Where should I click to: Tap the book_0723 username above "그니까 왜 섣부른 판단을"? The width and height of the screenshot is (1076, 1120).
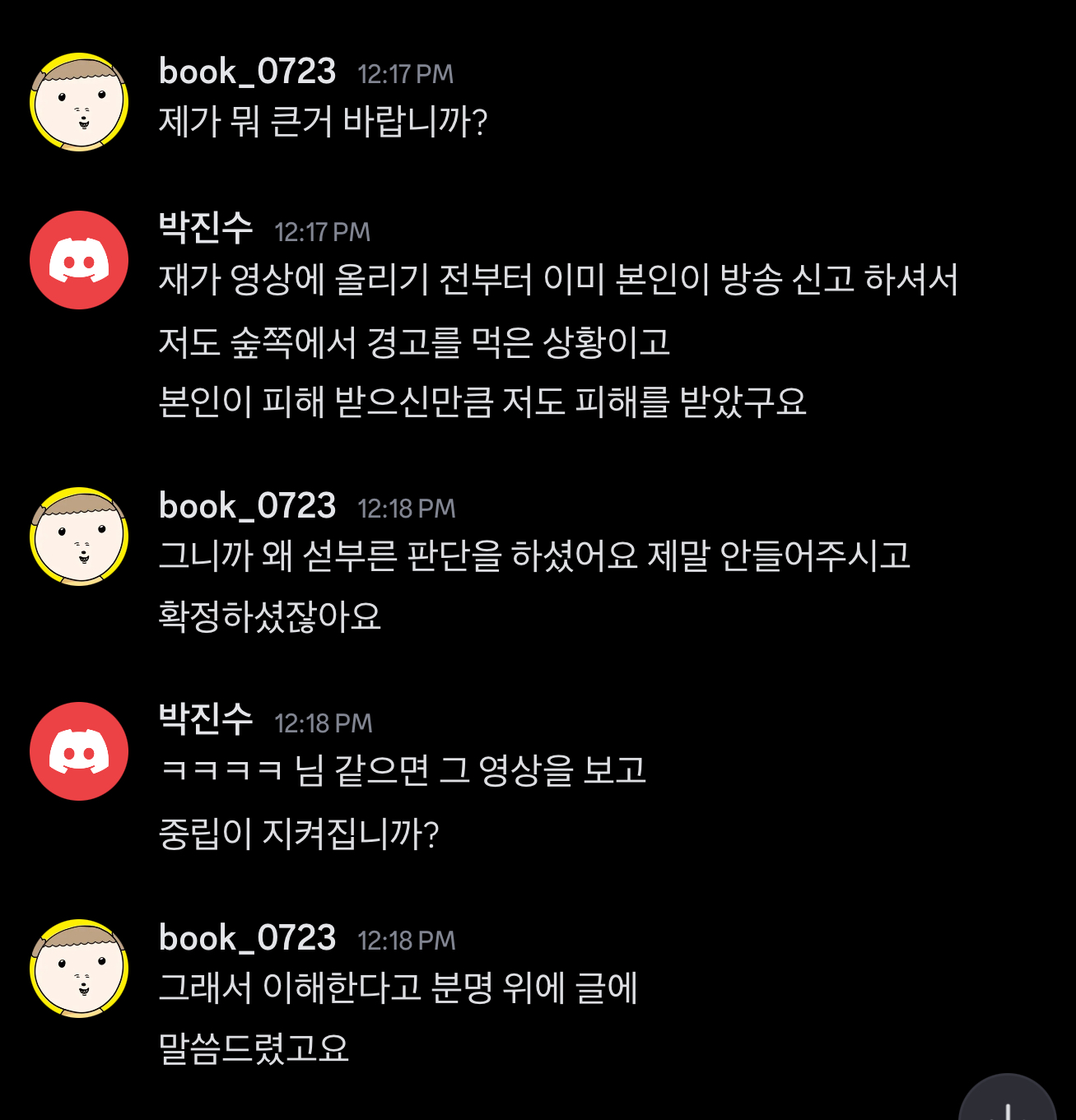[x=247, y=505]
